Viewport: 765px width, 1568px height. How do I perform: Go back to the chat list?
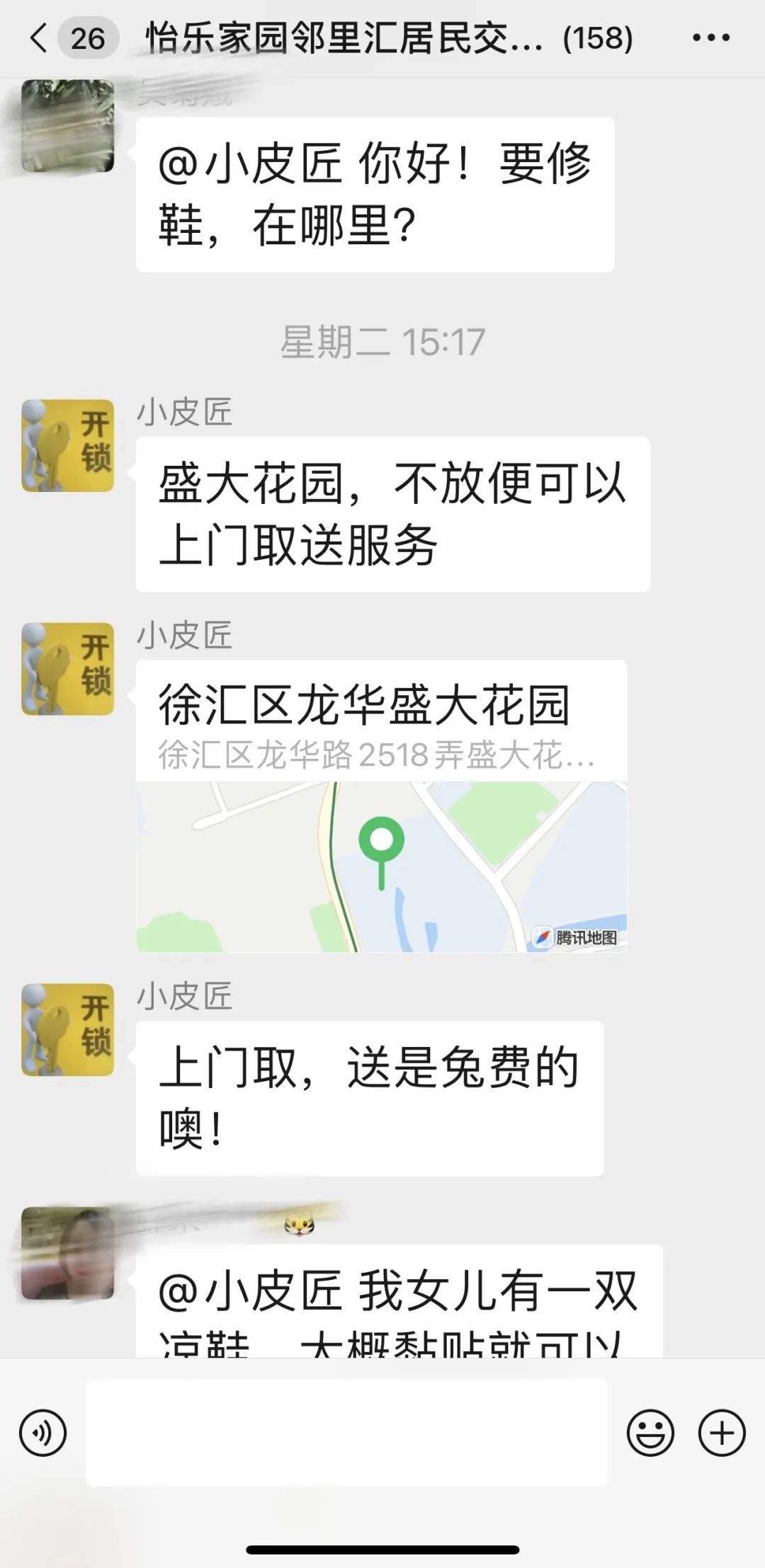(x=40, y=38)
